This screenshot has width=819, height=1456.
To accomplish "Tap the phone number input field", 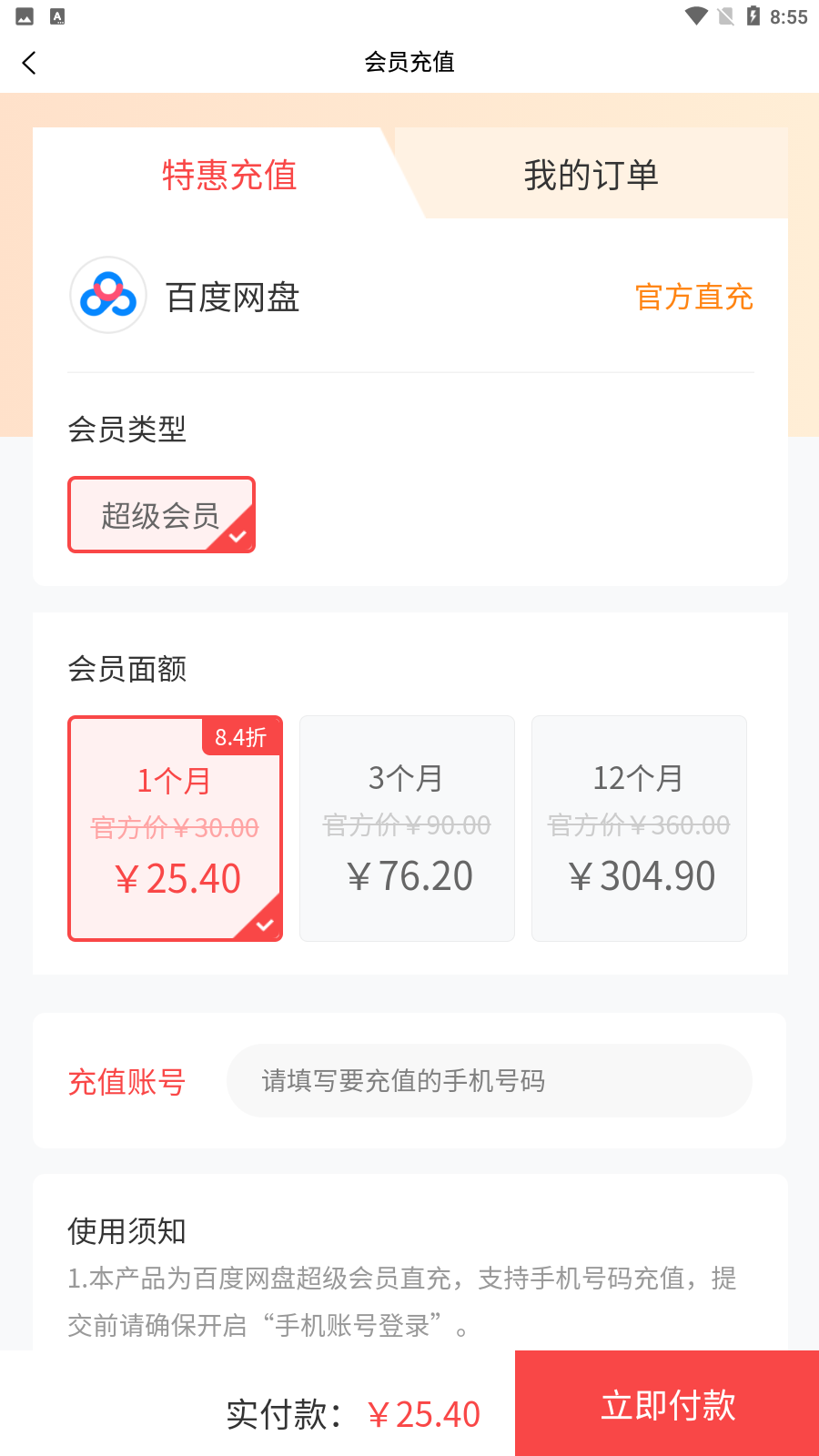I will (490, 1080).
